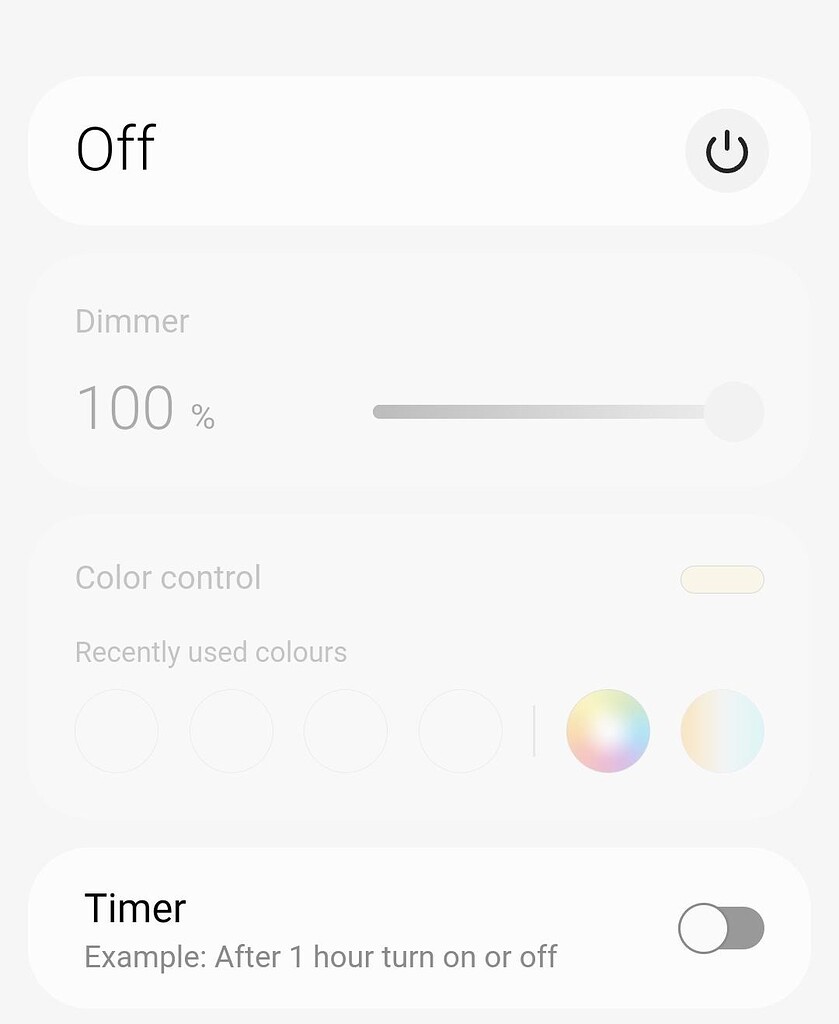Tap the third empty recent colour circle

pyautogui.click(x=345, y=731)
